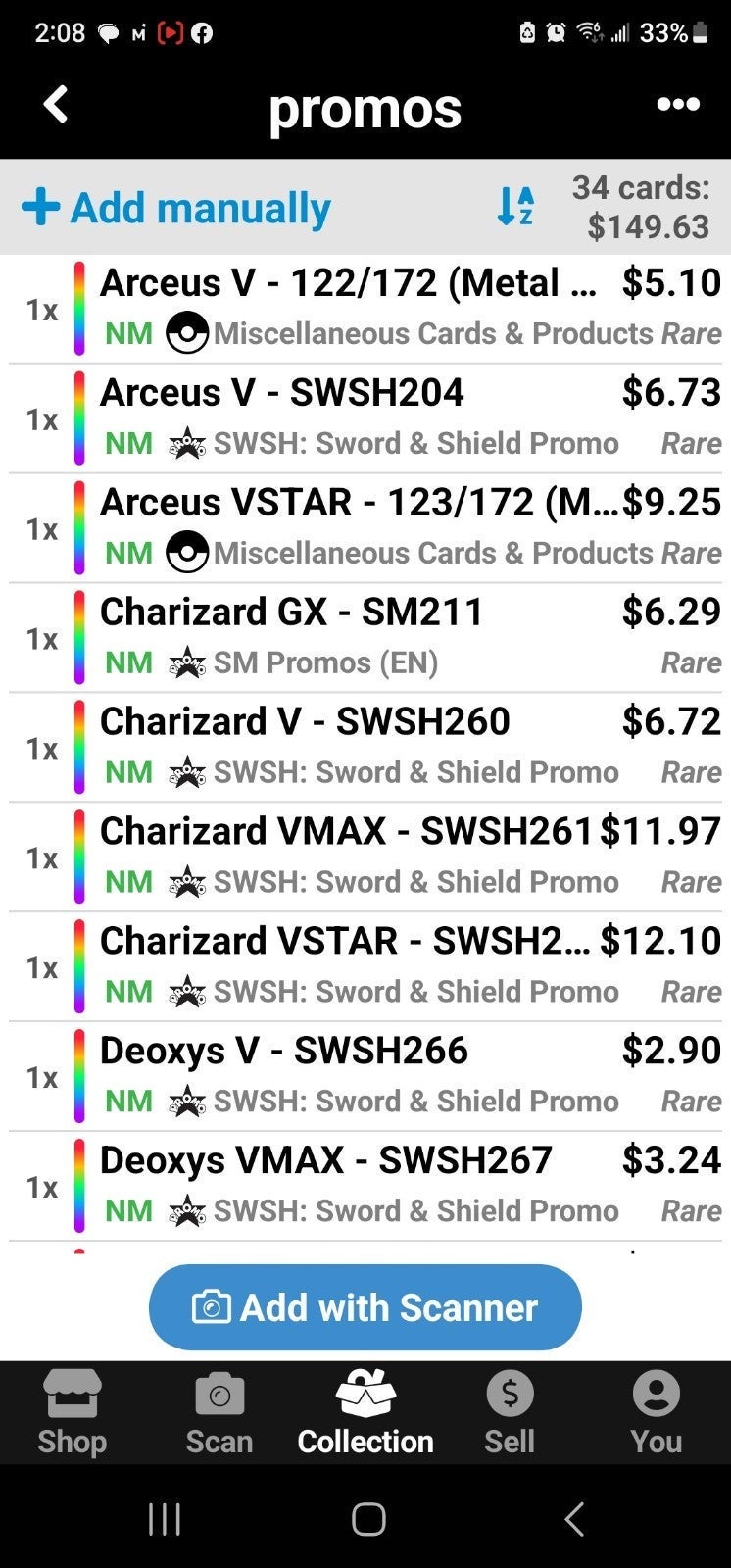Image resolution: width=731 pixels, height=1568 pixels.
Task: Open the You profile tab
Action: (657, 1413)
